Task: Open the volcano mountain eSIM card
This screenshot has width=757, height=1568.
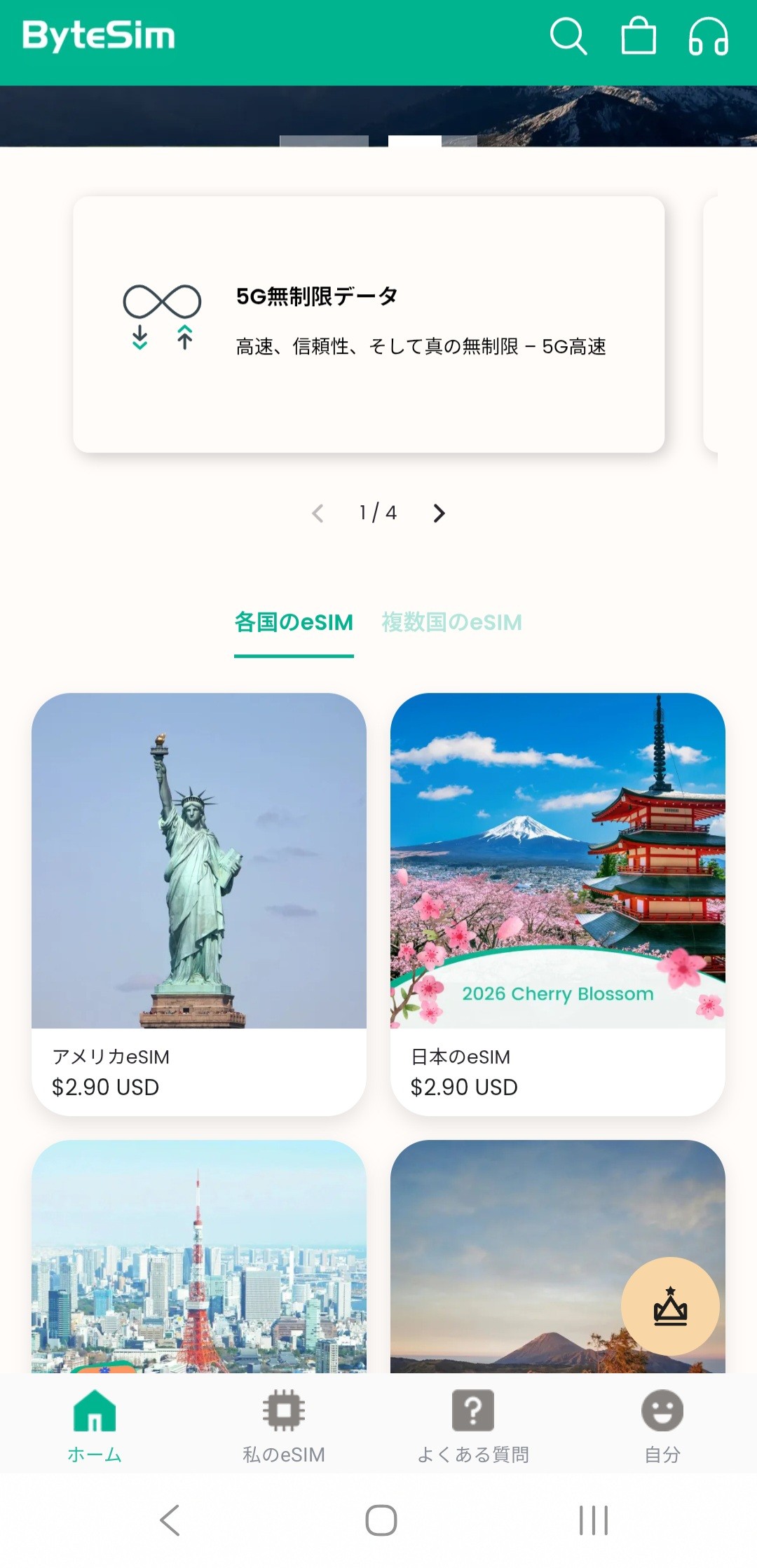Action: [x=505, y=1256]
